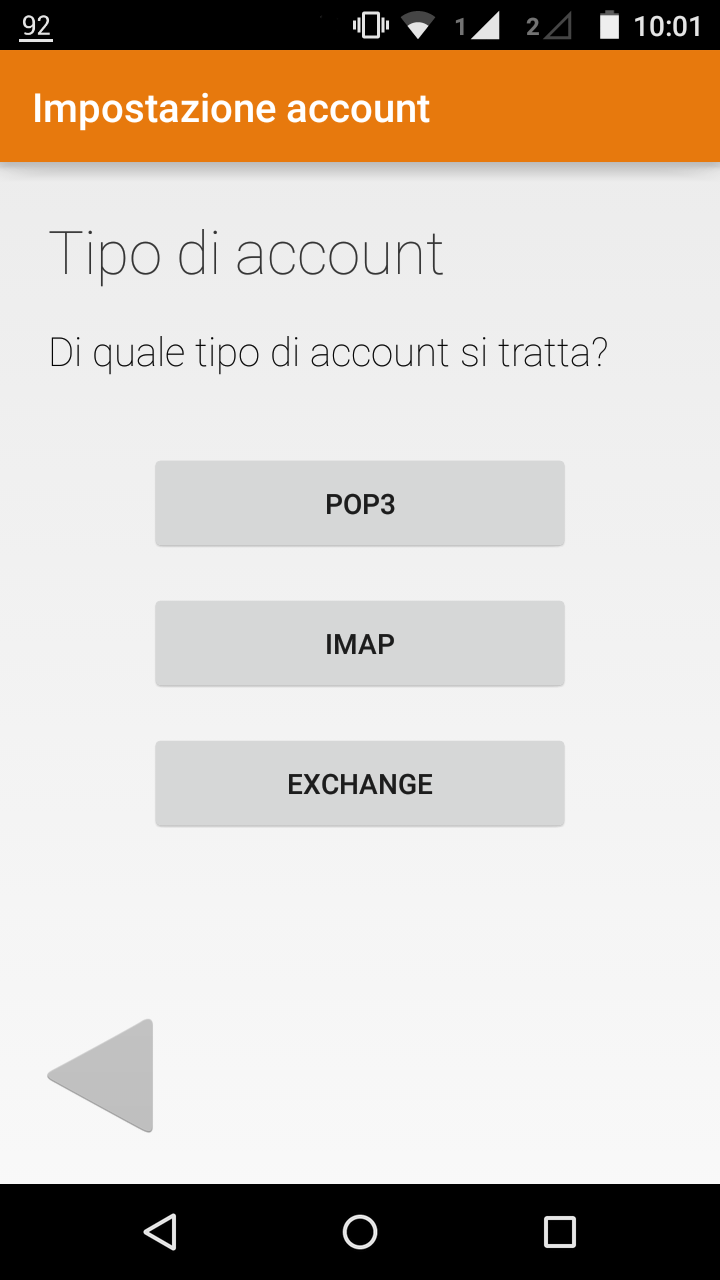Go back using the gray arrow
The width and height of the screenshot is (720, 1280).
click(x=101, y=1076)
